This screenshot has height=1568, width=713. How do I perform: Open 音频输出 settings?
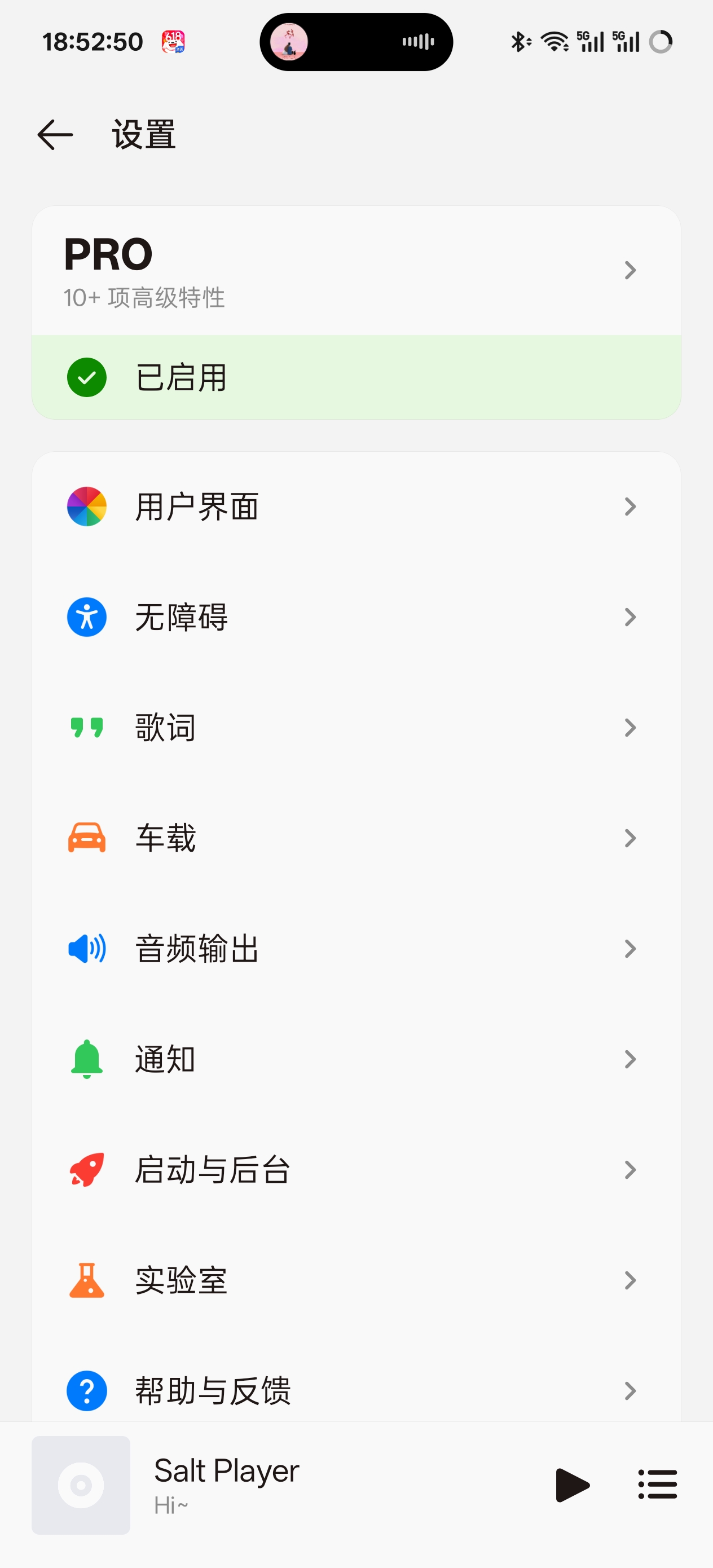point(356,948)
